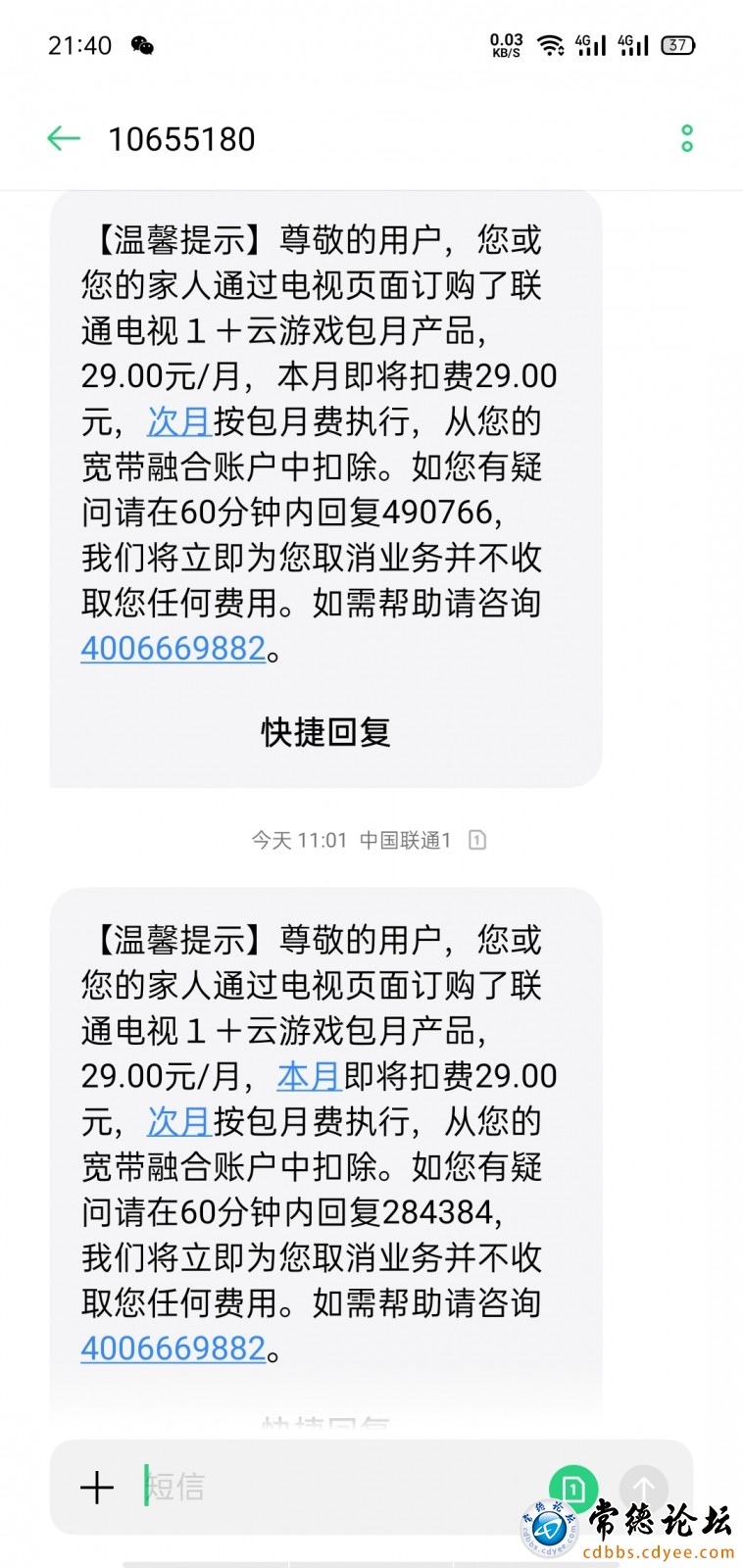Tap 快捷回复 under the first message
743x1568 pixels.
coord(325,731)
